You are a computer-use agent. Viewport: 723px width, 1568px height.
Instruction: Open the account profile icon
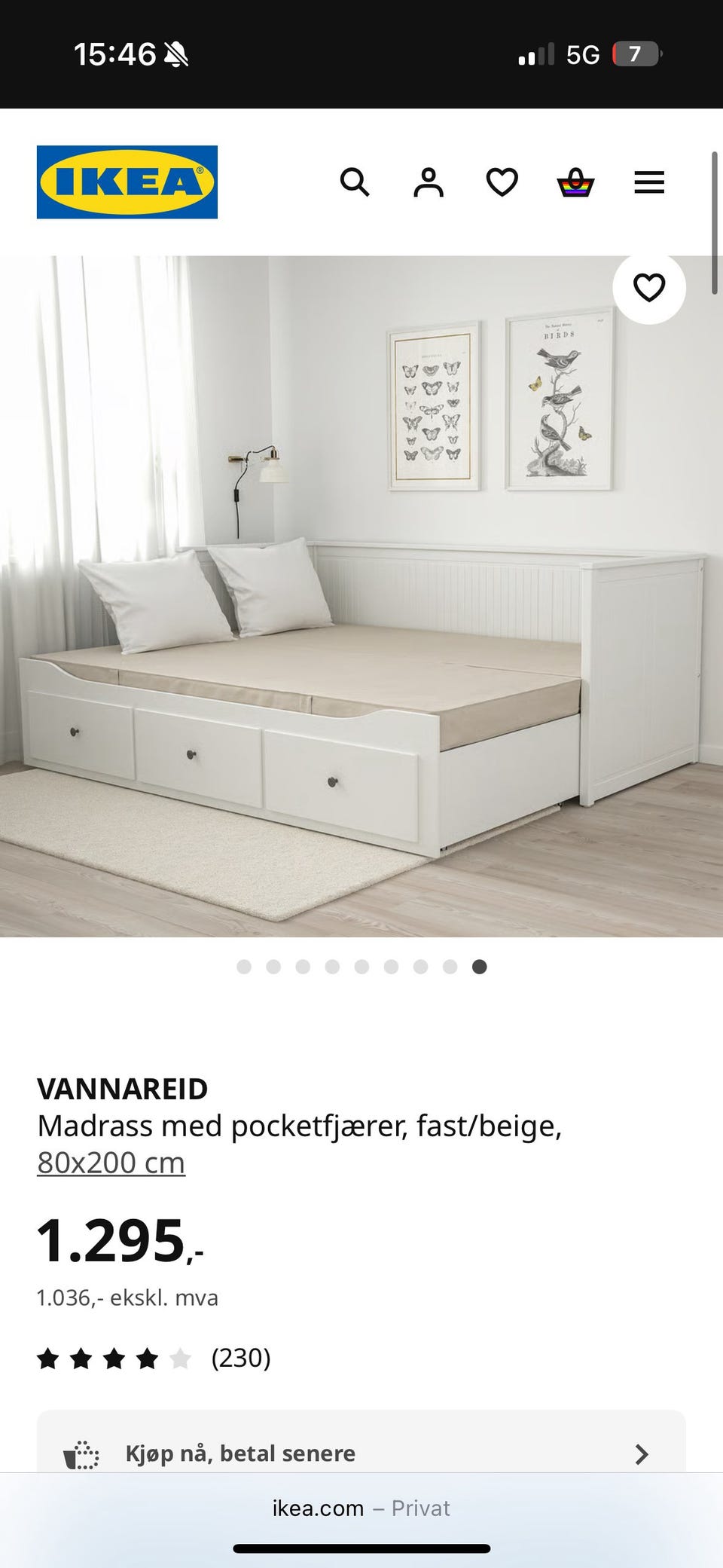pyautogui.click(x=429, y=182)
